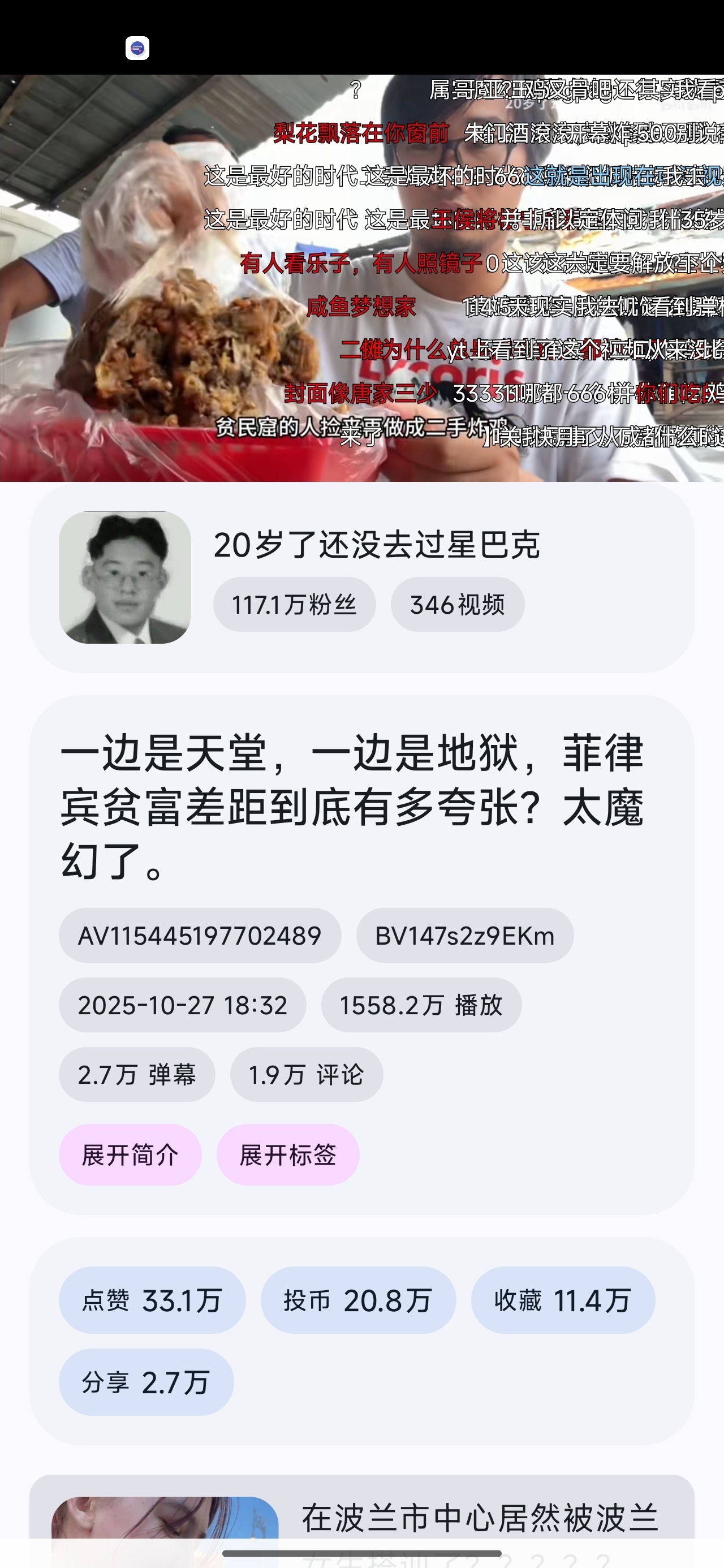The width and height of the screenshot is (724, 1568).
Task: Tap the AV115445197702489 ID chip
Action: click(200, 936)
